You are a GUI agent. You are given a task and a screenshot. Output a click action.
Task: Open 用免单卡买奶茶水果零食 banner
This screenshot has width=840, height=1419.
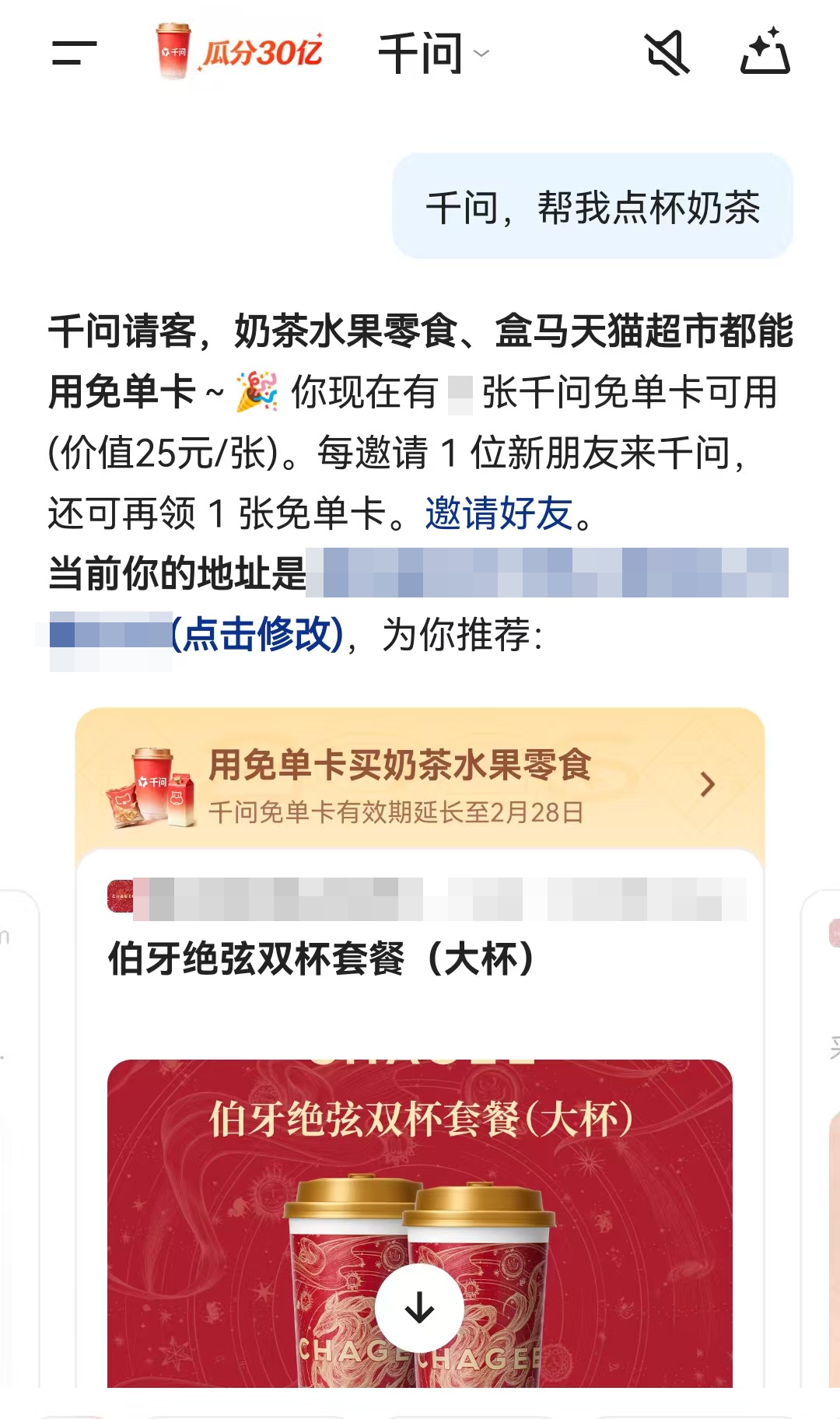coord(420,784)
